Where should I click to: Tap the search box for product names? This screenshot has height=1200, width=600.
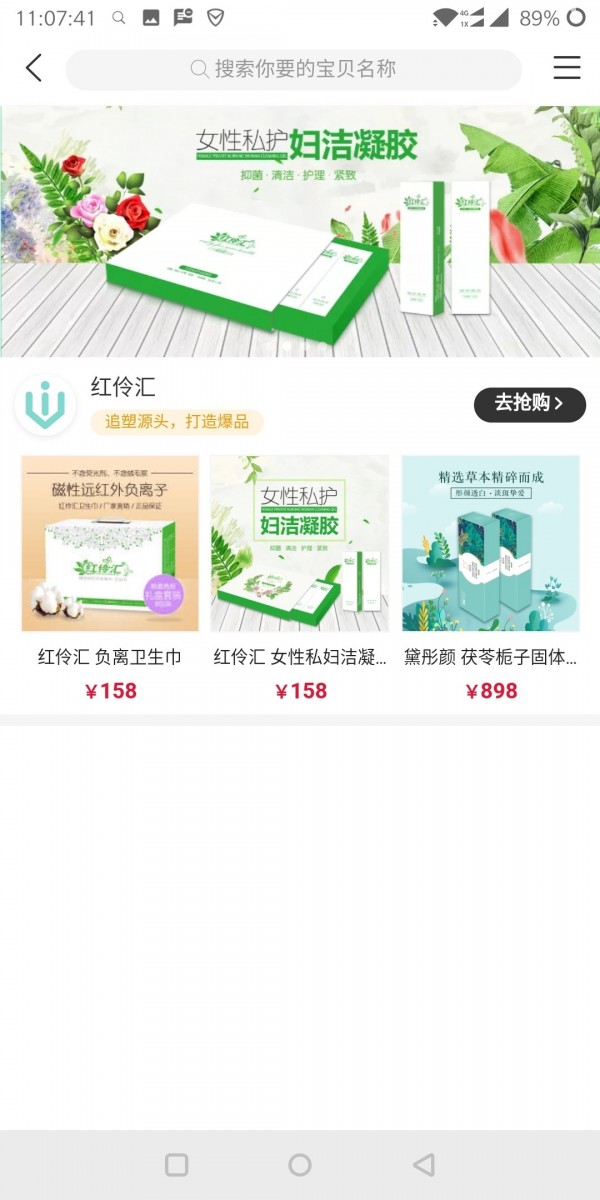pyautogui.click(x=293, y=69)
